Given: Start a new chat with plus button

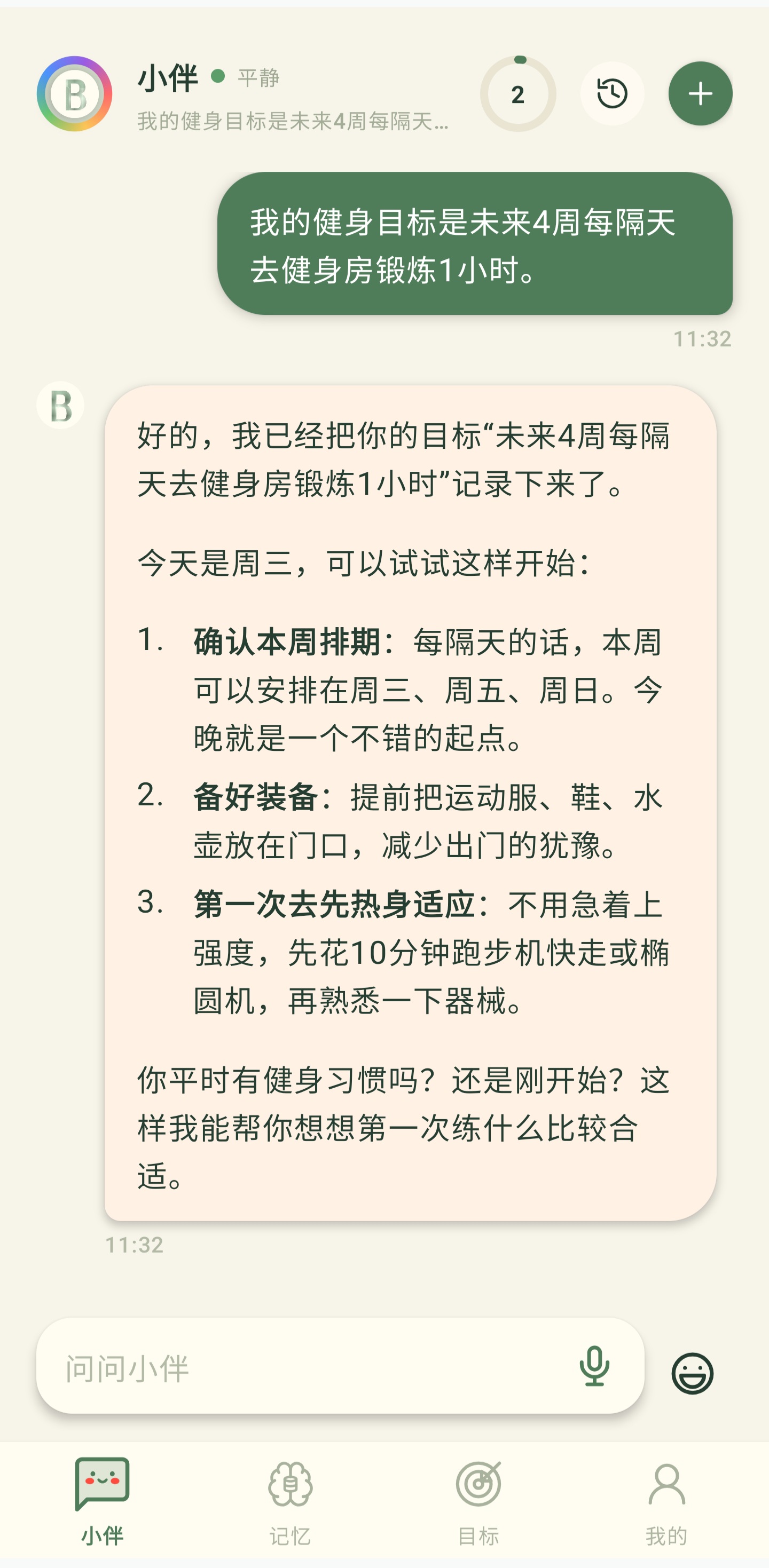Looking at the screenshot, I should pyautogui.click(x=700, y=94).
